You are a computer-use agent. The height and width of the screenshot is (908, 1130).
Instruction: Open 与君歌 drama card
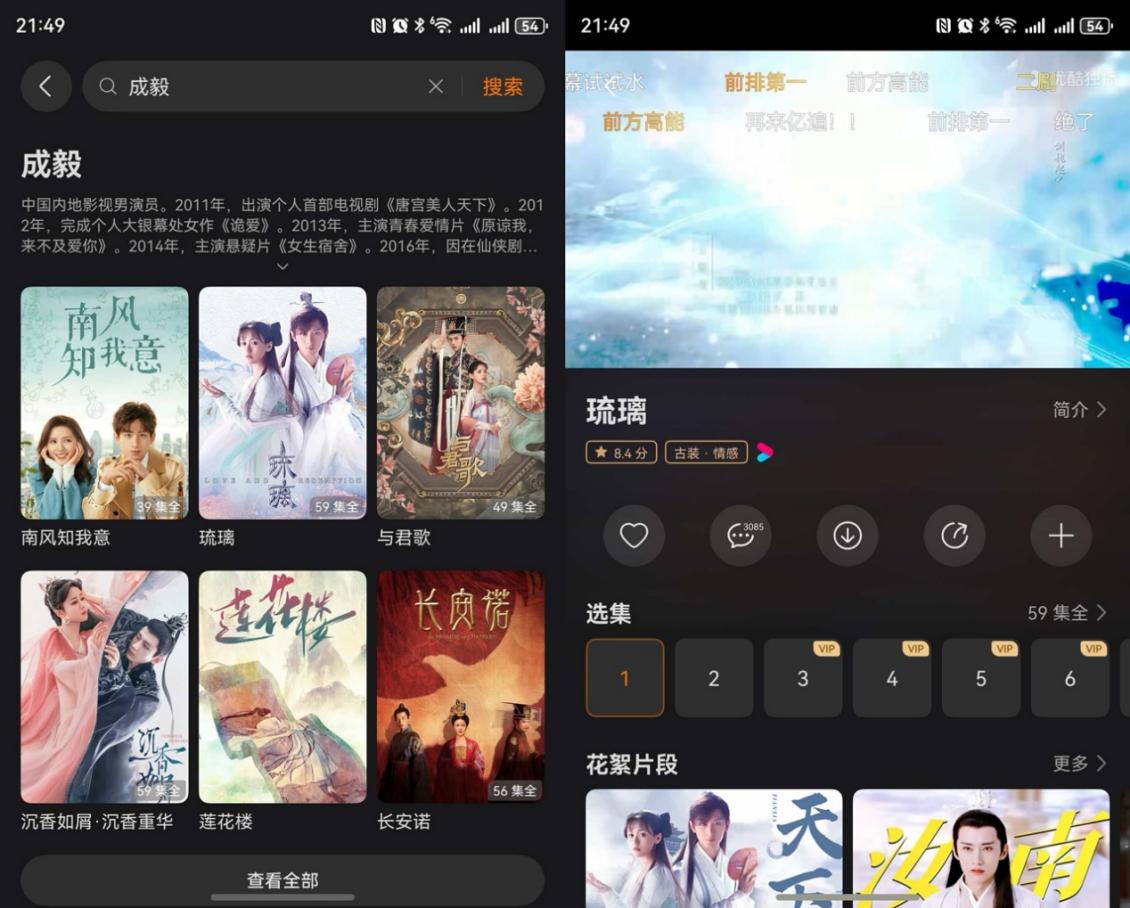tap(460, 403)
